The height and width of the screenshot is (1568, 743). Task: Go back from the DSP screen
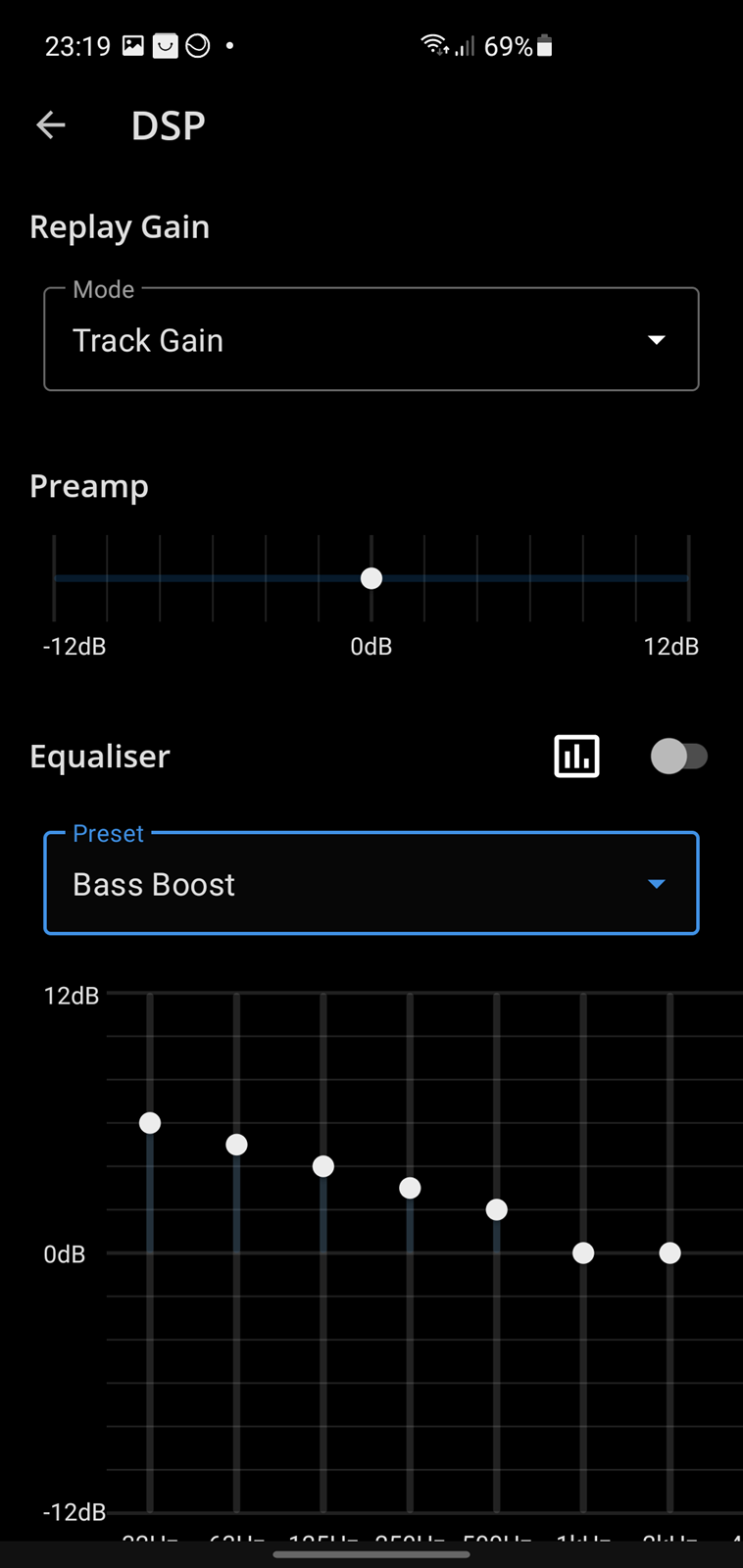pos(51,125)
